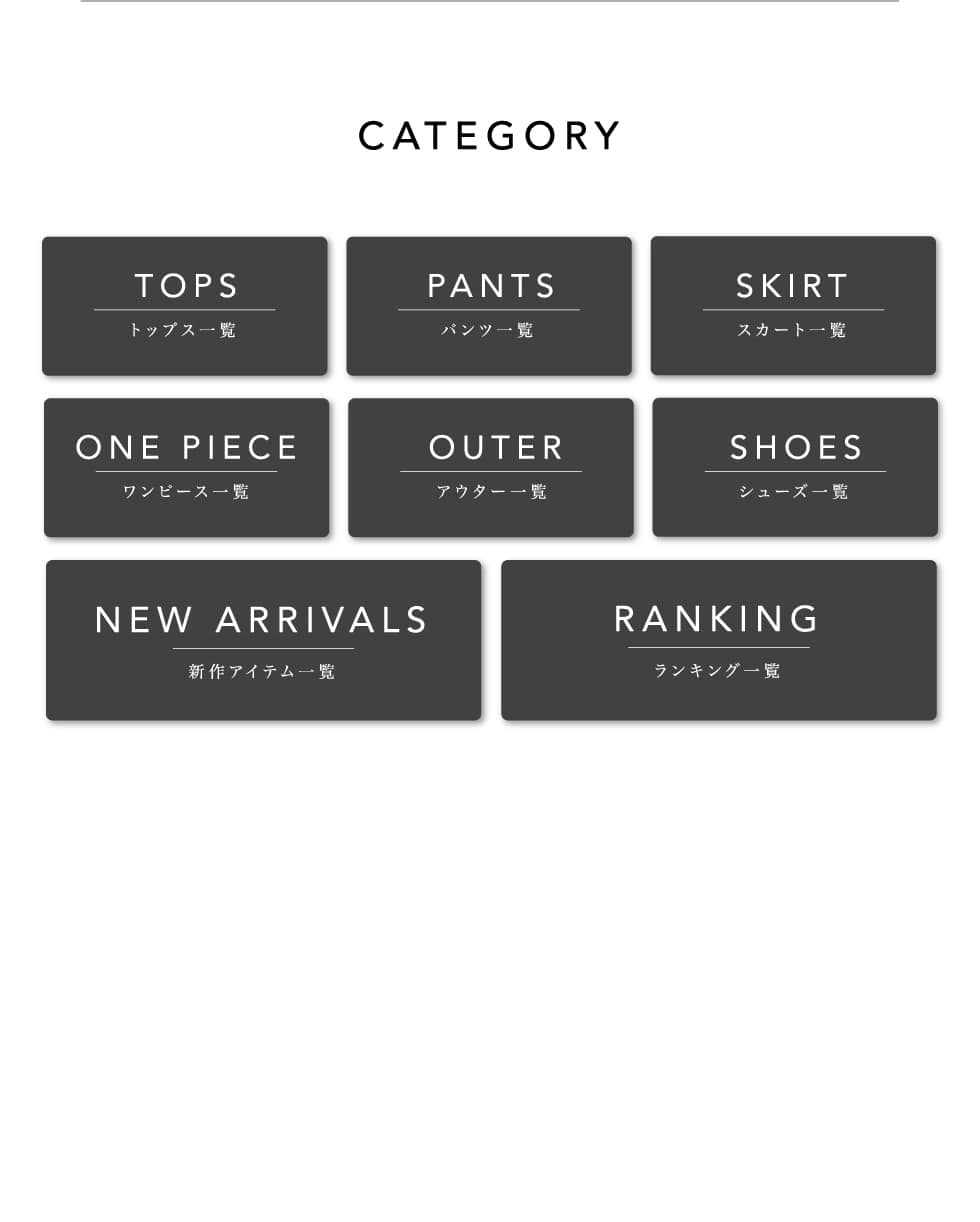980x1222 pixels.
Task: Go to the OUTER category
Action: [491, 468]
